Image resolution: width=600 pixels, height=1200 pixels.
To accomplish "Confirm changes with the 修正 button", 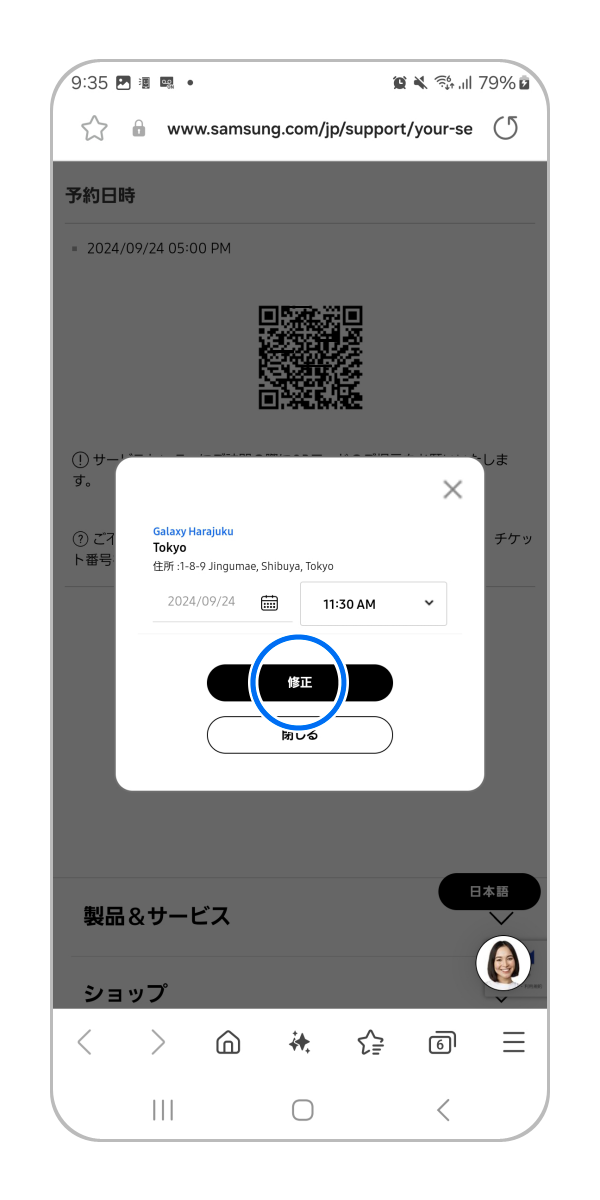I will click(300, 683).
